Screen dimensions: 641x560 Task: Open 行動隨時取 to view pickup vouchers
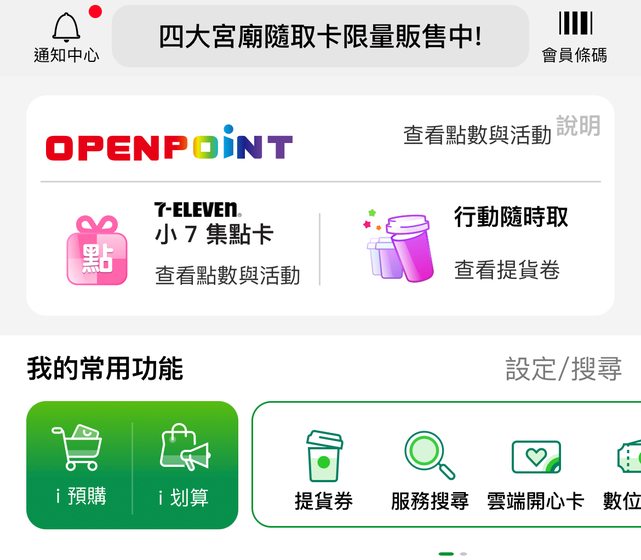tap(470, 243)
